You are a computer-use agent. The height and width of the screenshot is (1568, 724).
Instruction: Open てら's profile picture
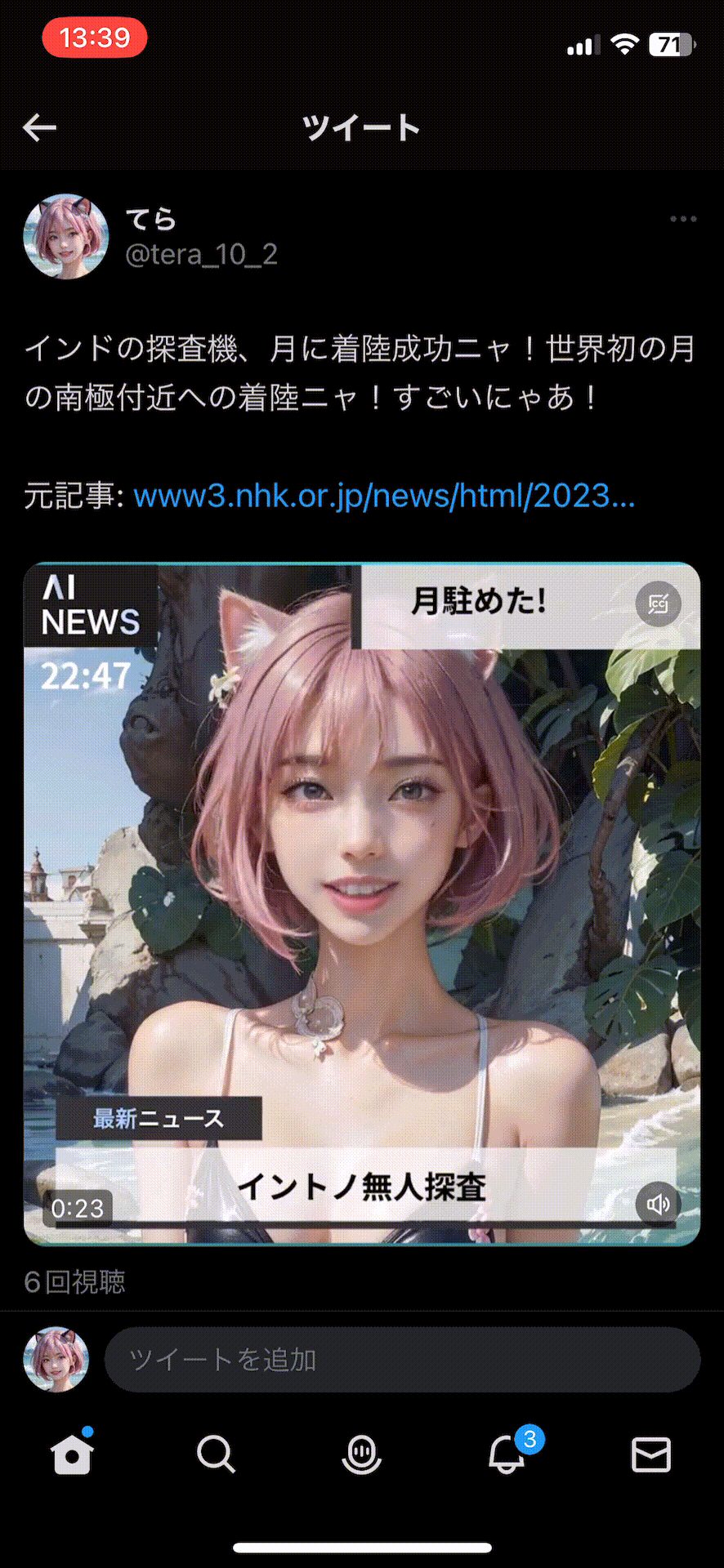[66, 237]
